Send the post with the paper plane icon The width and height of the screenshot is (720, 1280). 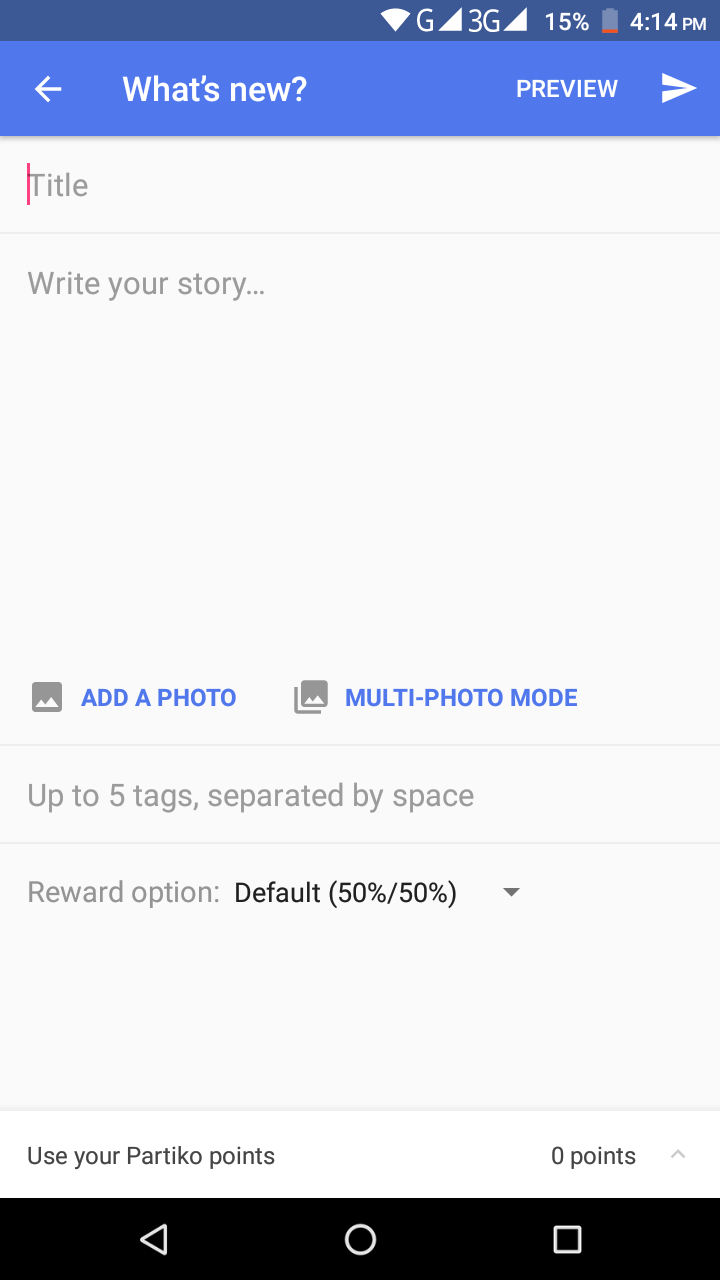[x=678, y=89]
